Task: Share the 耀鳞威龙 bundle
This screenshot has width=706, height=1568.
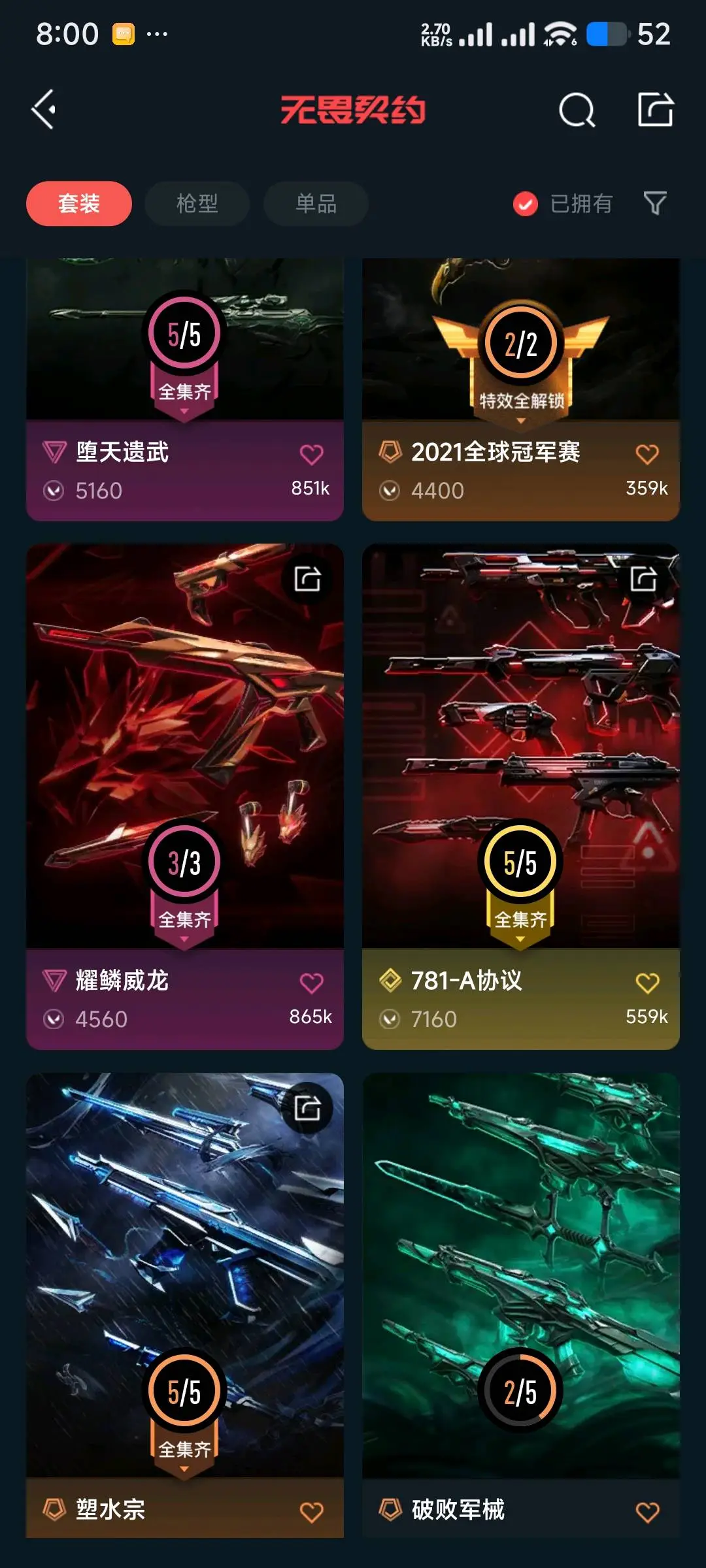Action: (x=307, y=579)
